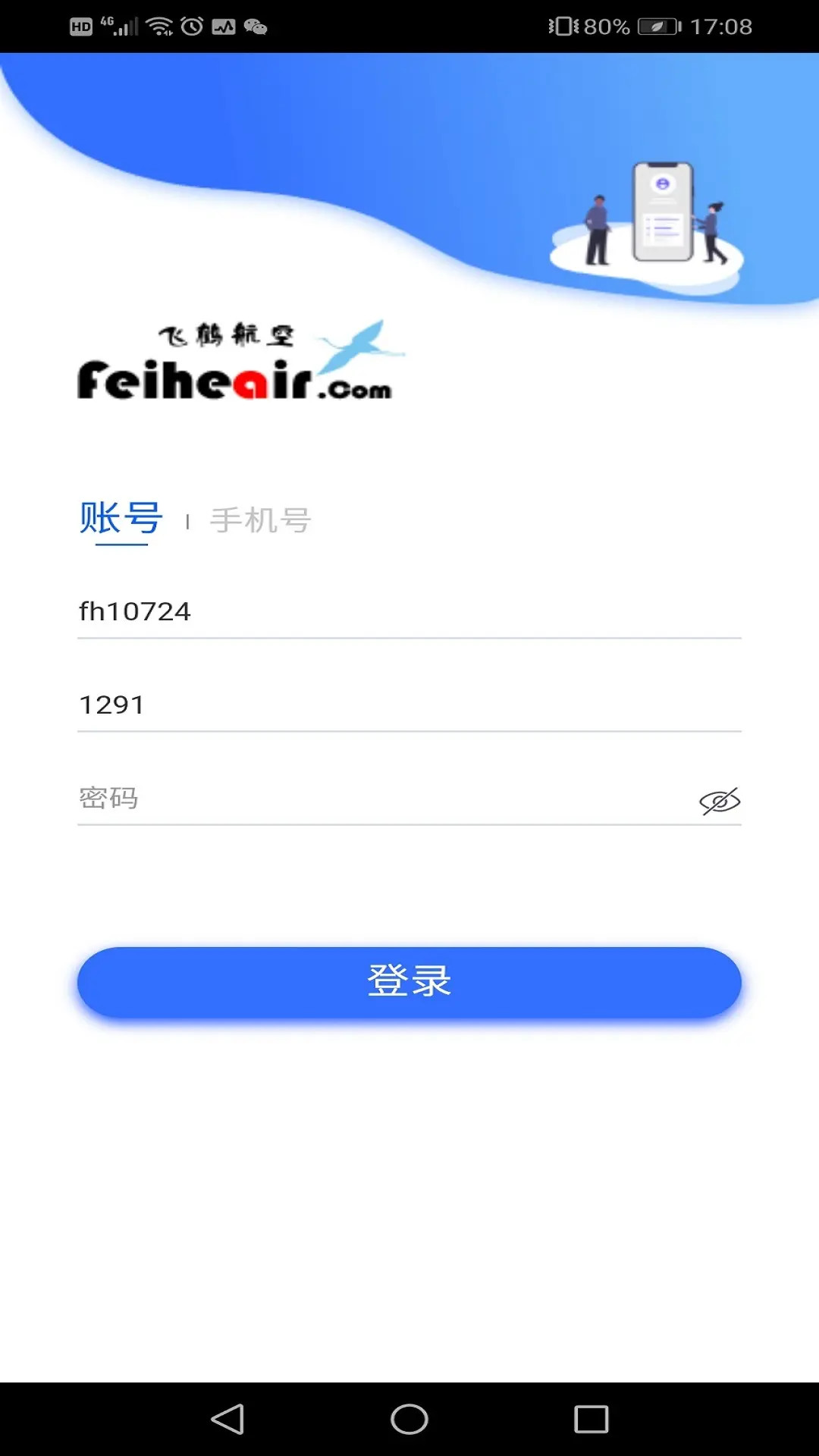
Task: Tap the Wi-Fi icon in the status bar
Action: (161, 25)
